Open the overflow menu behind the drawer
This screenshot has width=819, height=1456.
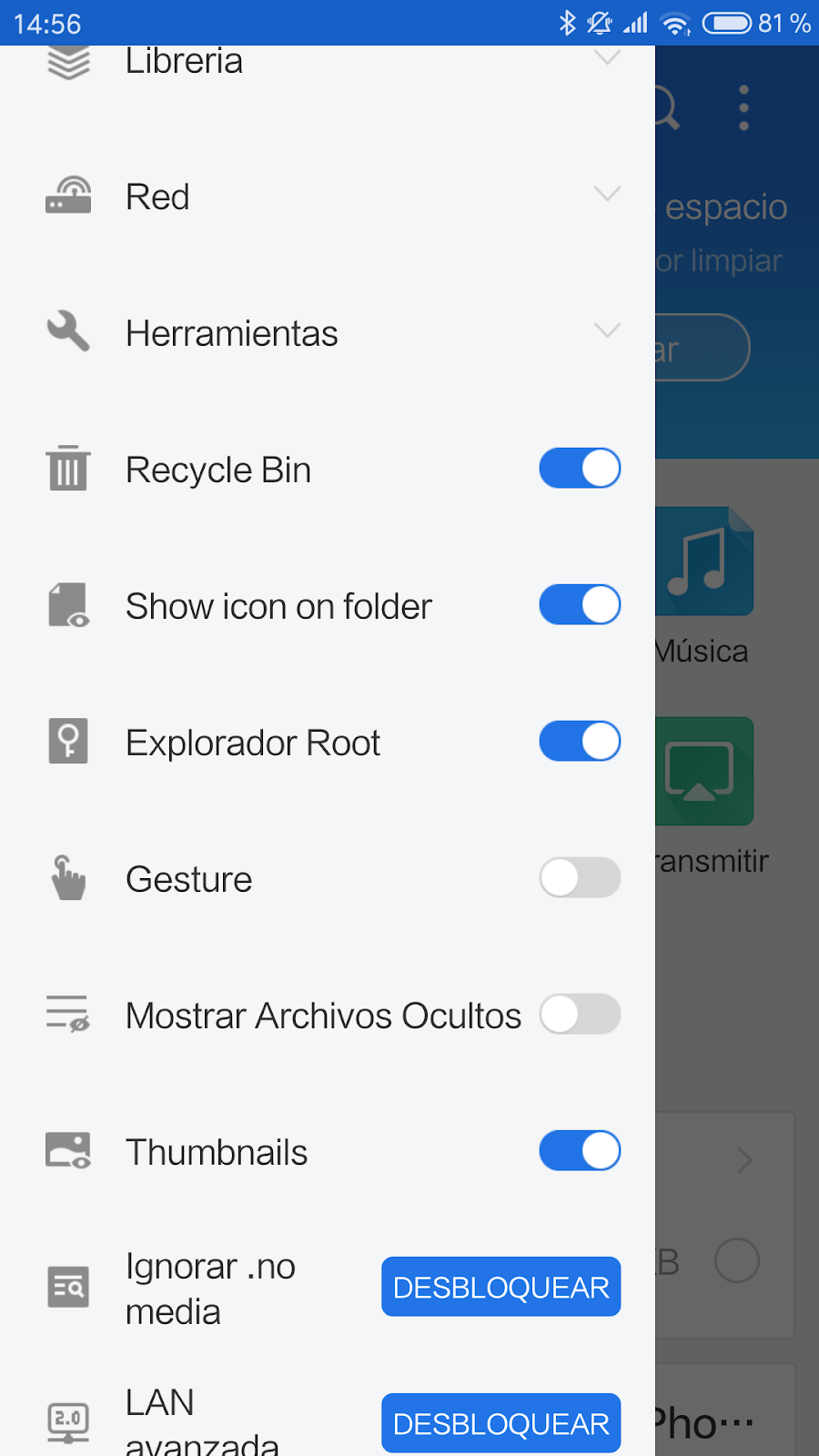743,108
